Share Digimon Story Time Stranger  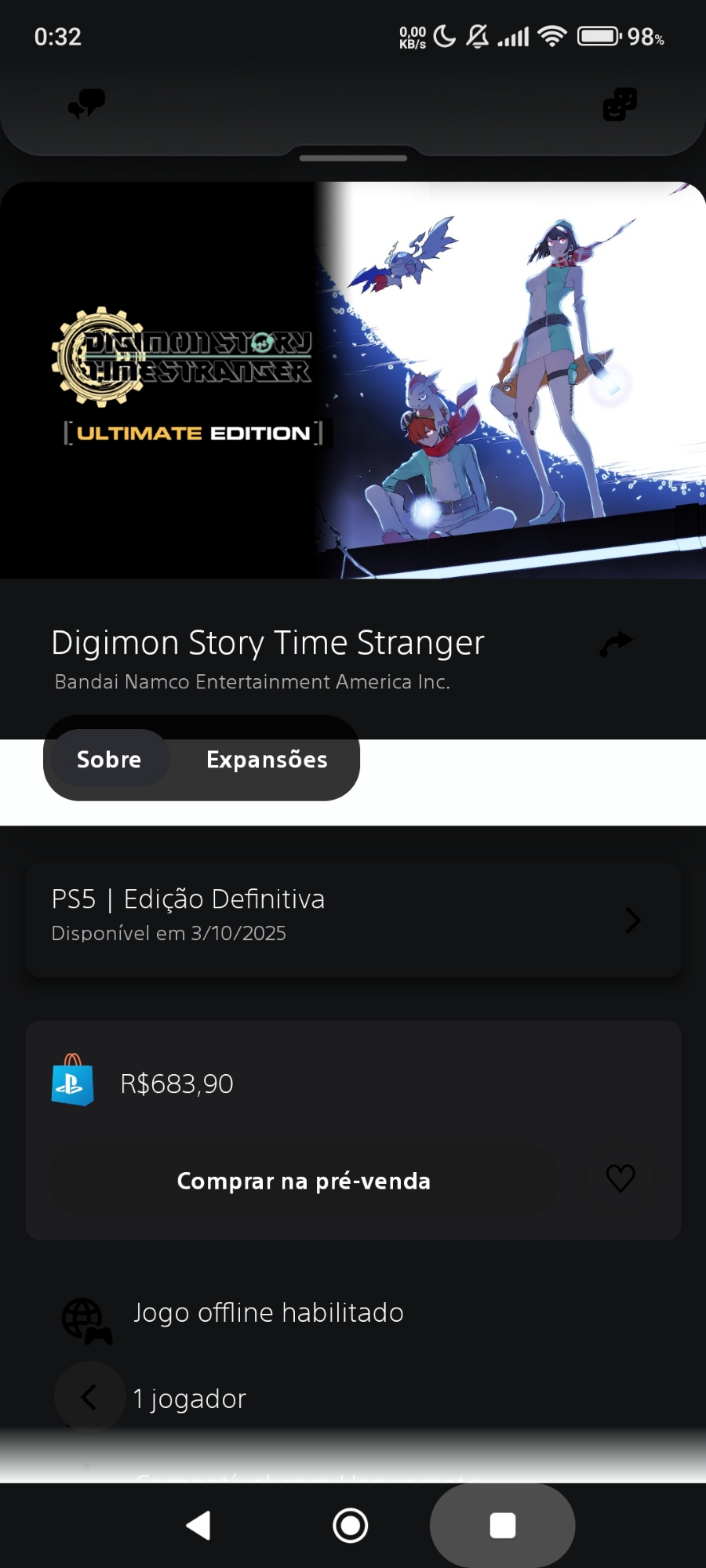coord(617,644)
